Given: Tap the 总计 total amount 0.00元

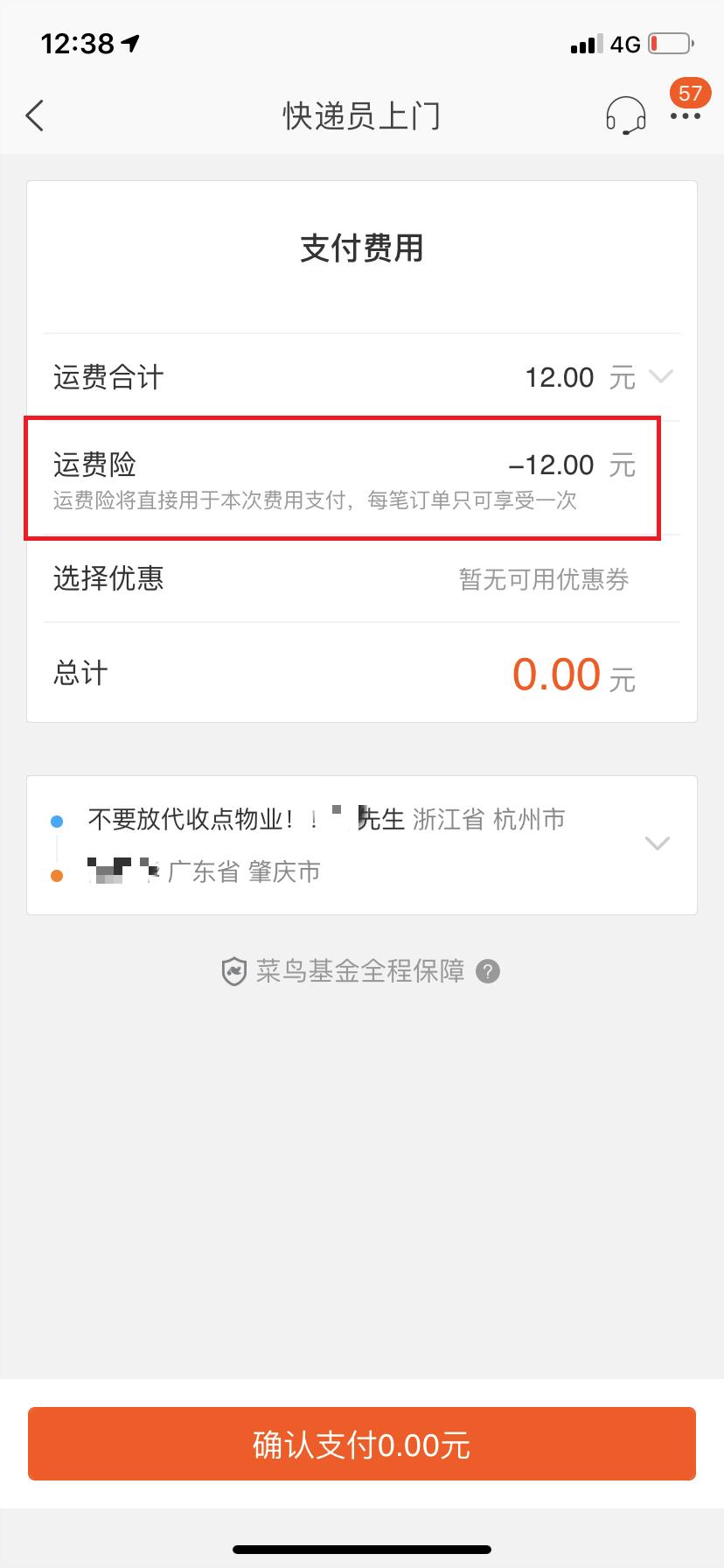Looking at the screenshot, I should (572, 673).
